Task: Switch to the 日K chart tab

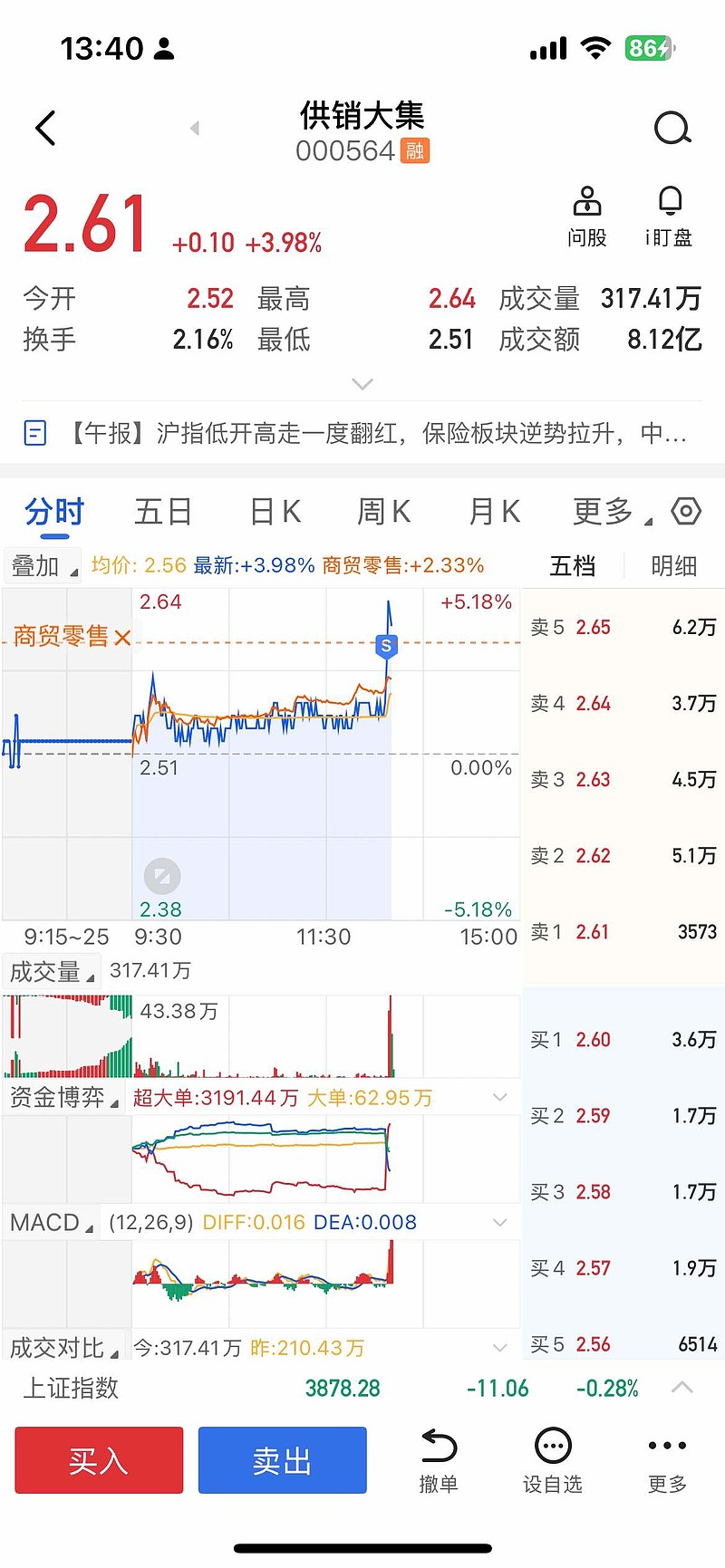Action: coord(275,512)
